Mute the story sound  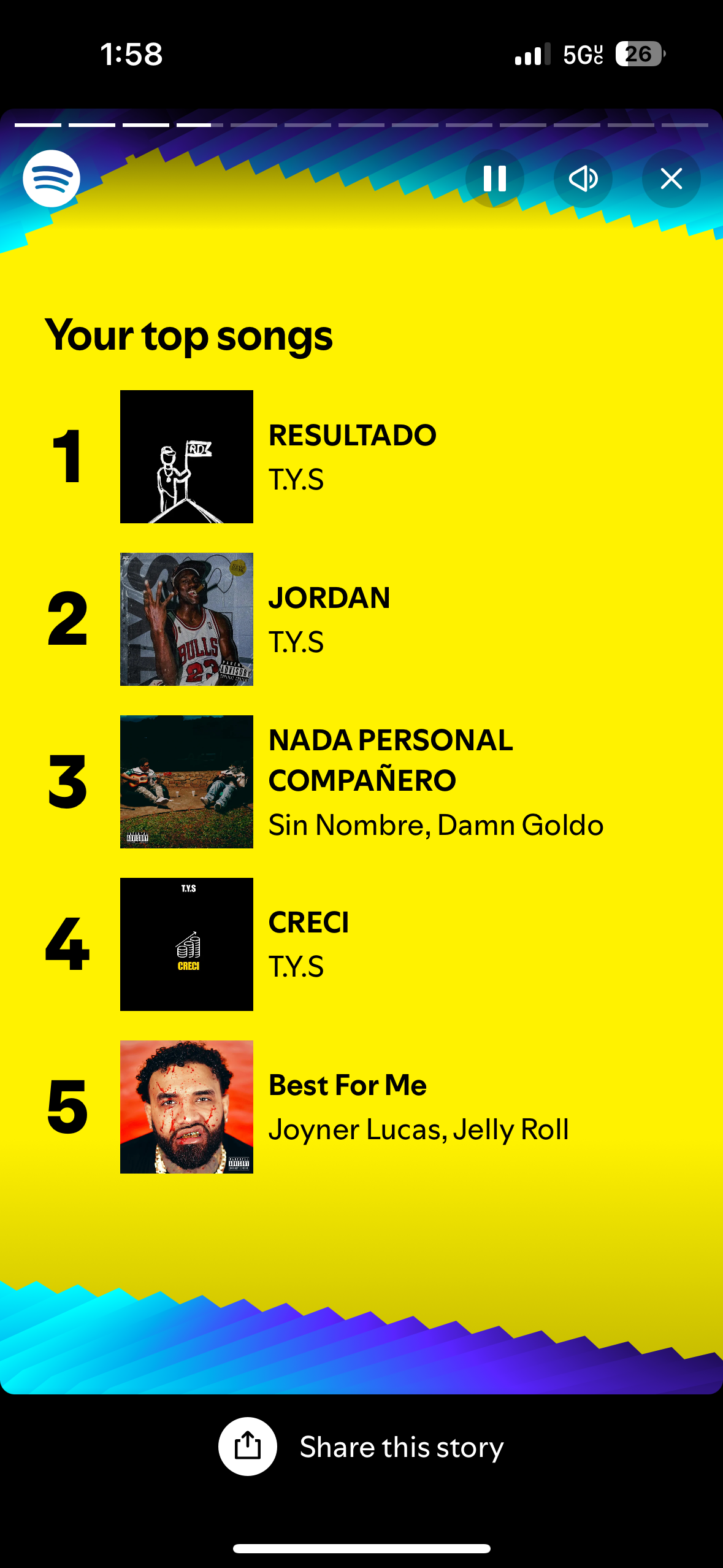(583, 179)
